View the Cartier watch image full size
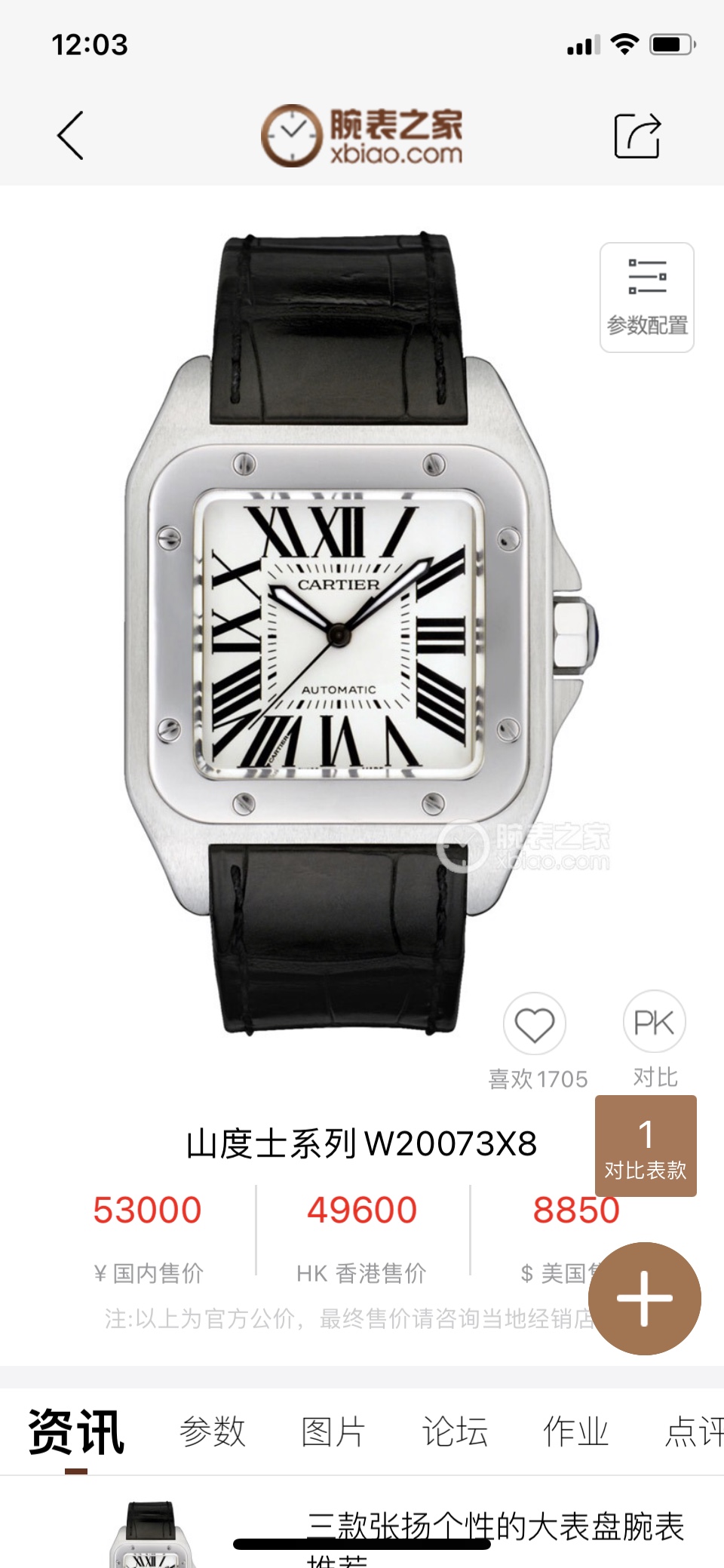This screenshot has height=1568, width=724. coord(354,634)
